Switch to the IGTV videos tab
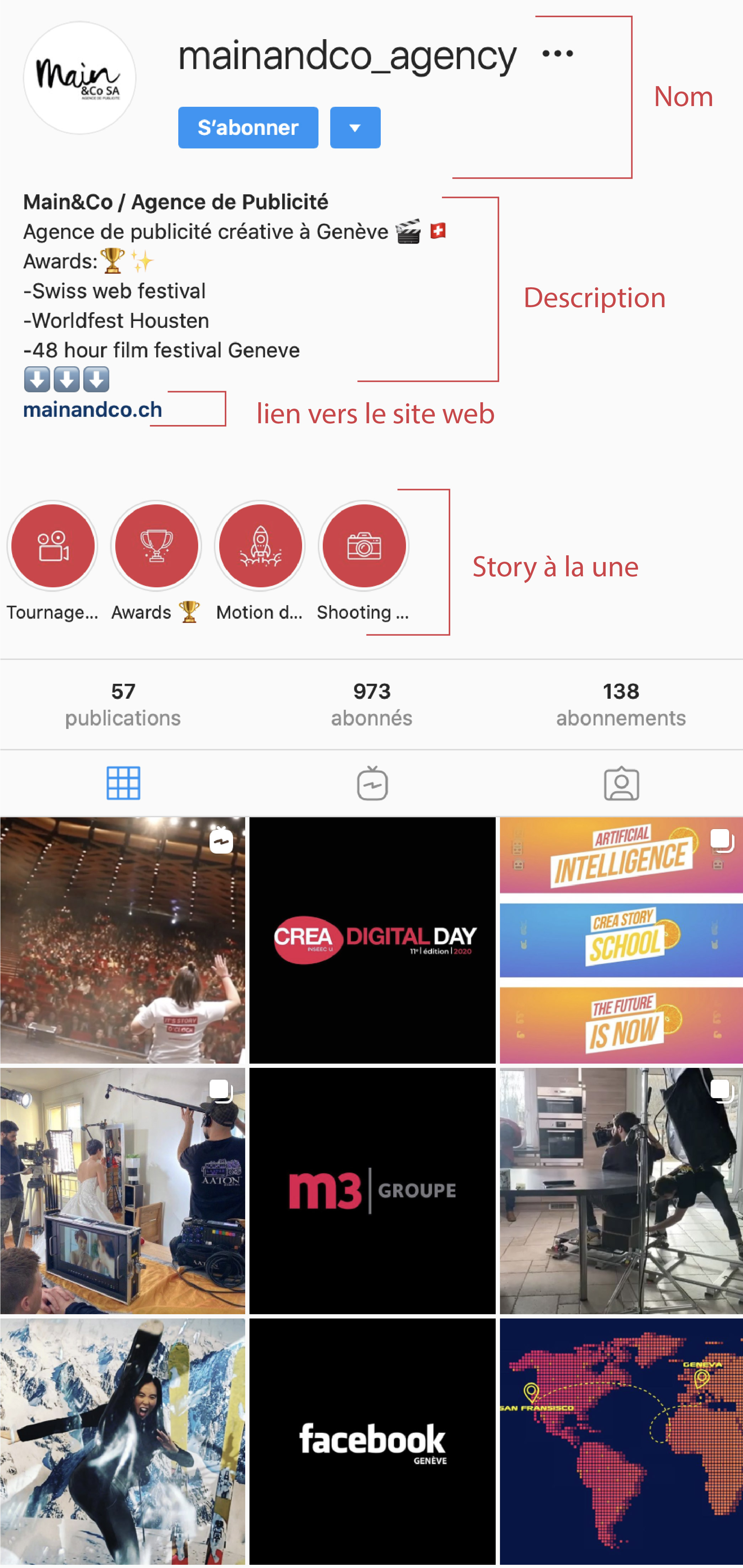Image resolution: width=743 pixels, height=1568 pixels. click(373, 783)
